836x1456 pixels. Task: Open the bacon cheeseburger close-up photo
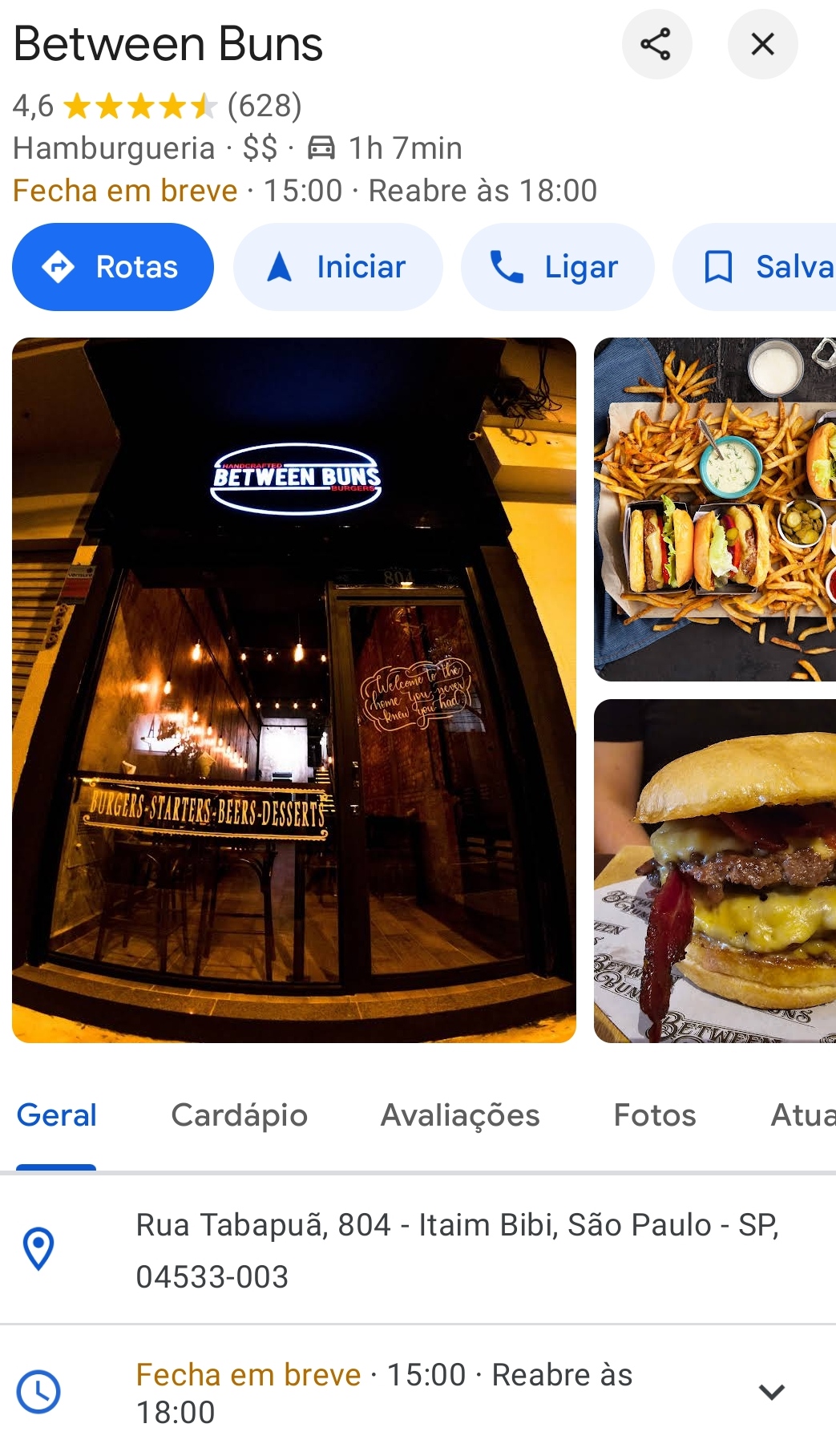pyautogui.click(x=715, y=872)
